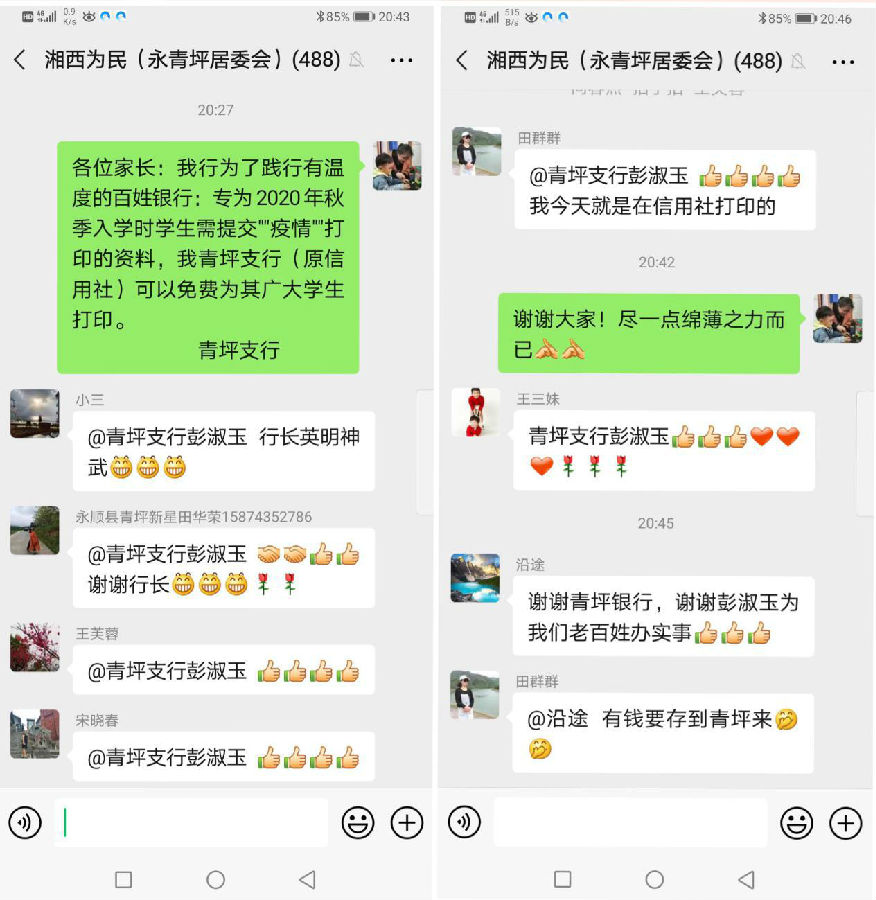This screenshot has height=900, width=876.
Task: Tap the muted notification bell beside the group name
Action: point(357,60)
